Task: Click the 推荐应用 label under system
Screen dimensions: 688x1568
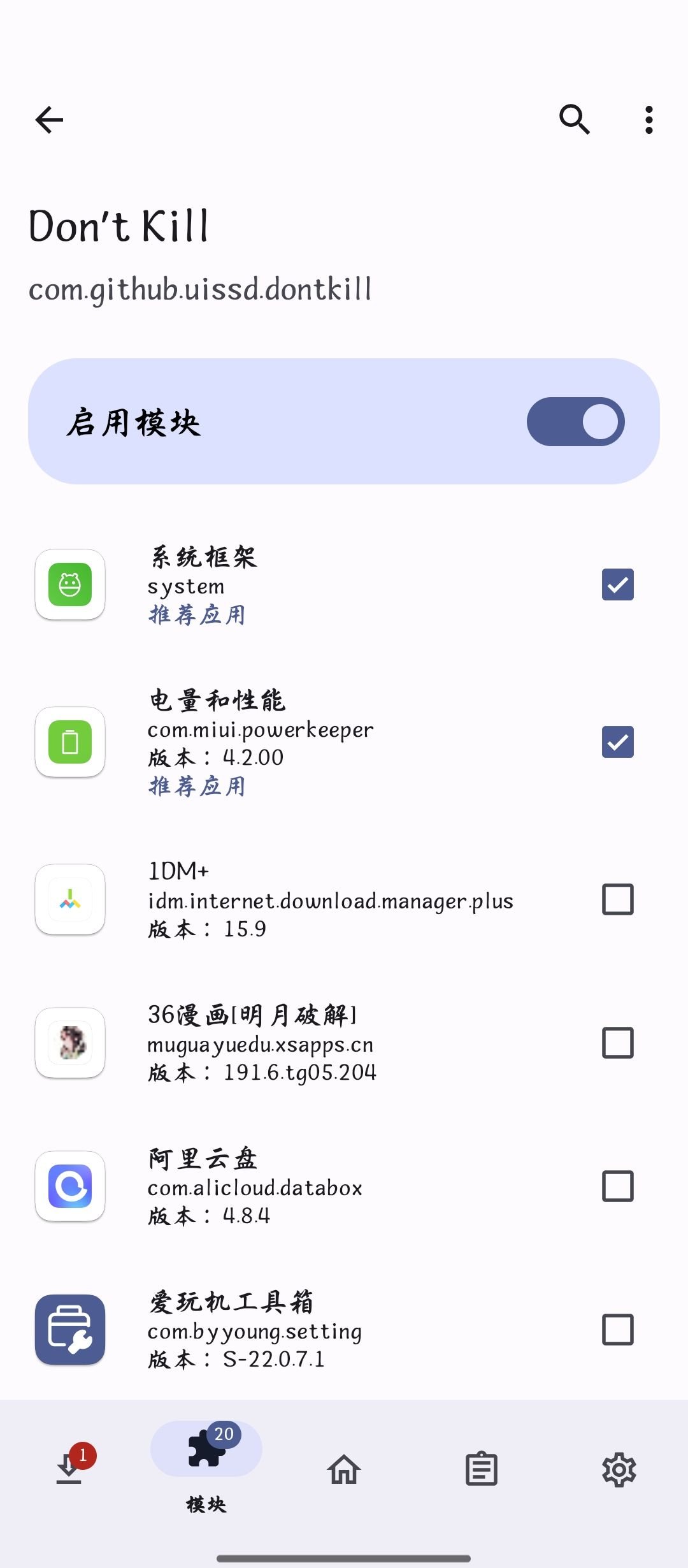Action: point(196,614)
